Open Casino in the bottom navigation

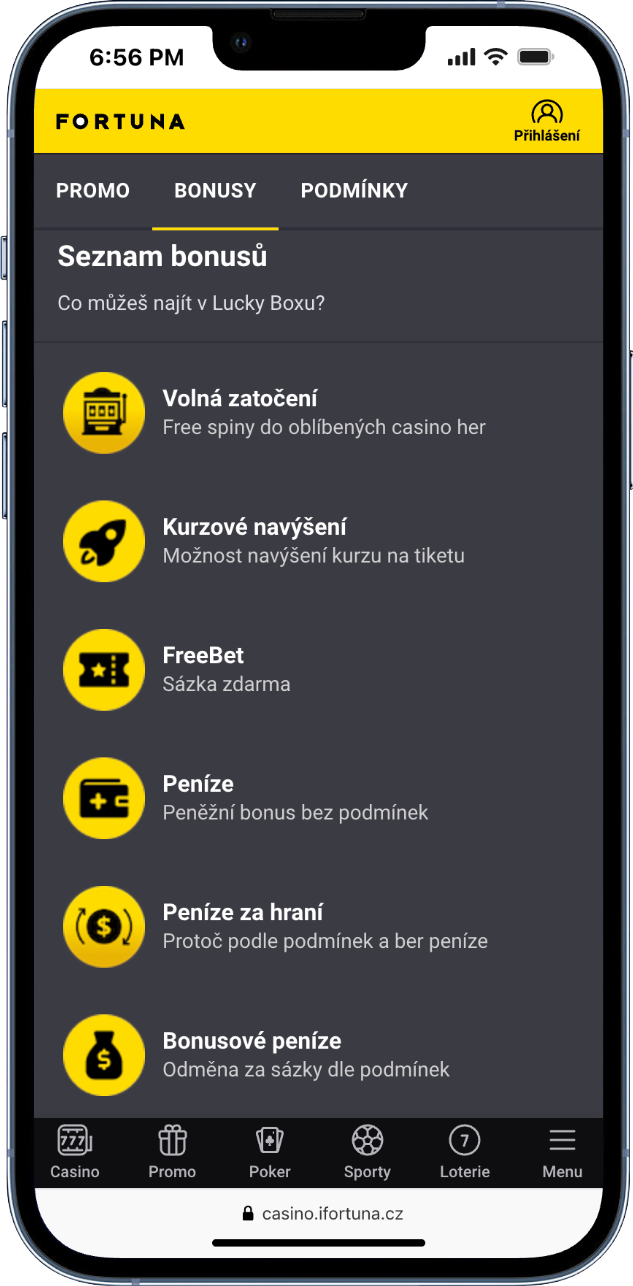pos(75,1151)
